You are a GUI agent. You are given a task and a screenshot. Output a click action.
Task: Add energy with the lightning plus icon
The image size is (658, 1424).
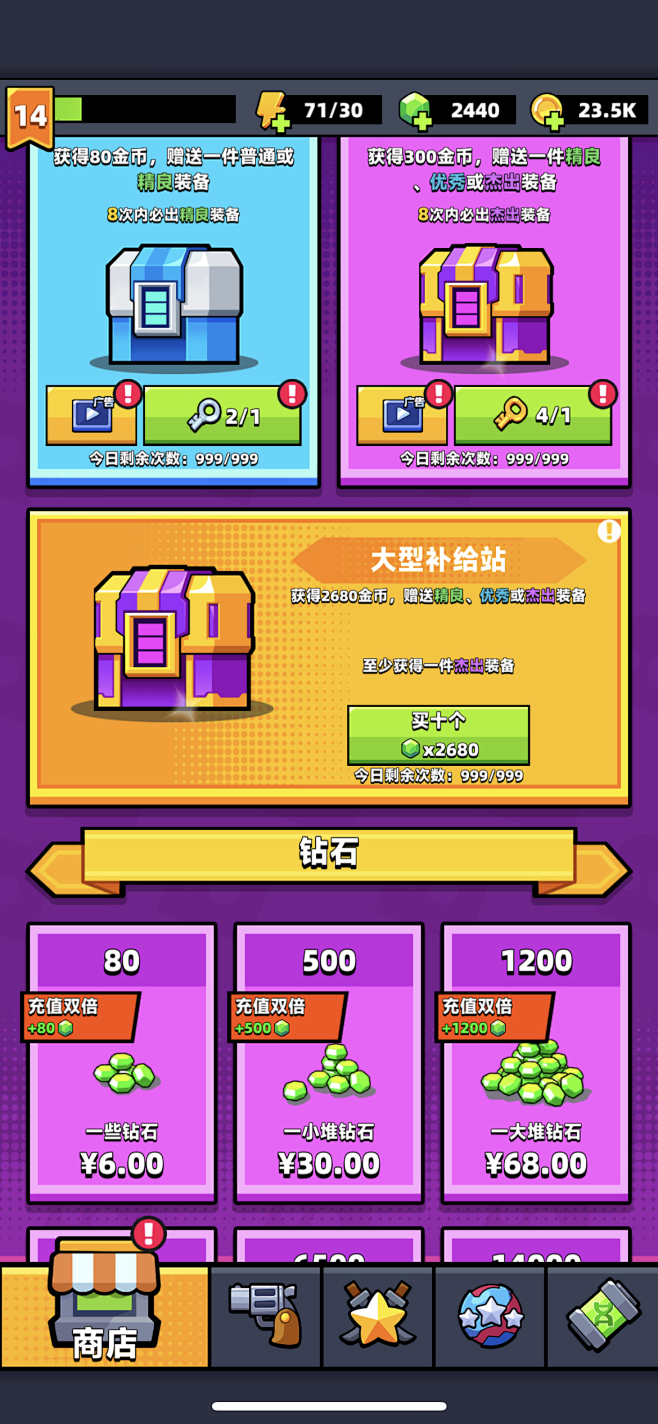click(272, 110)
